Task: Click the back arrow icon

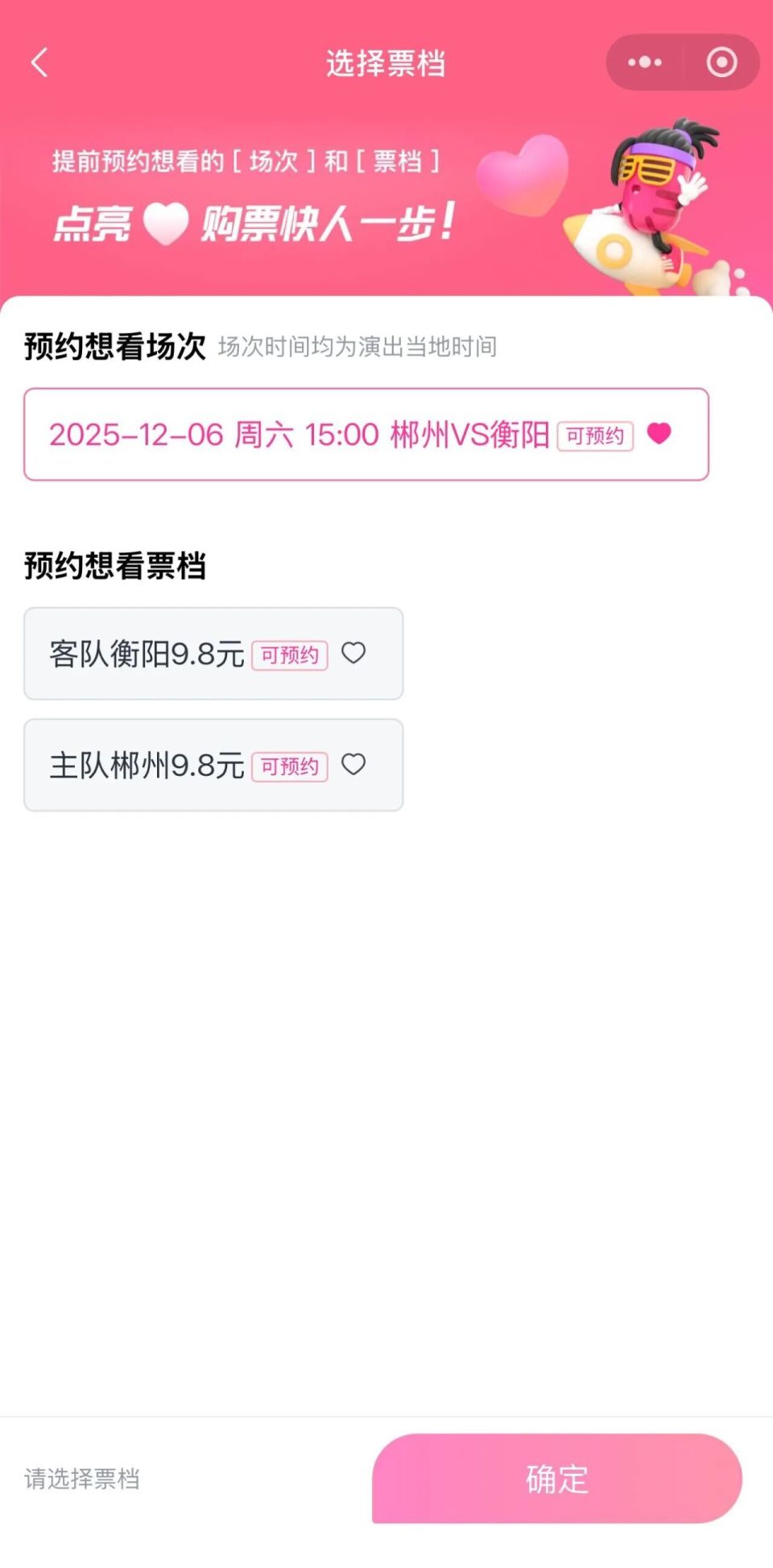Action: coord(39,63)
